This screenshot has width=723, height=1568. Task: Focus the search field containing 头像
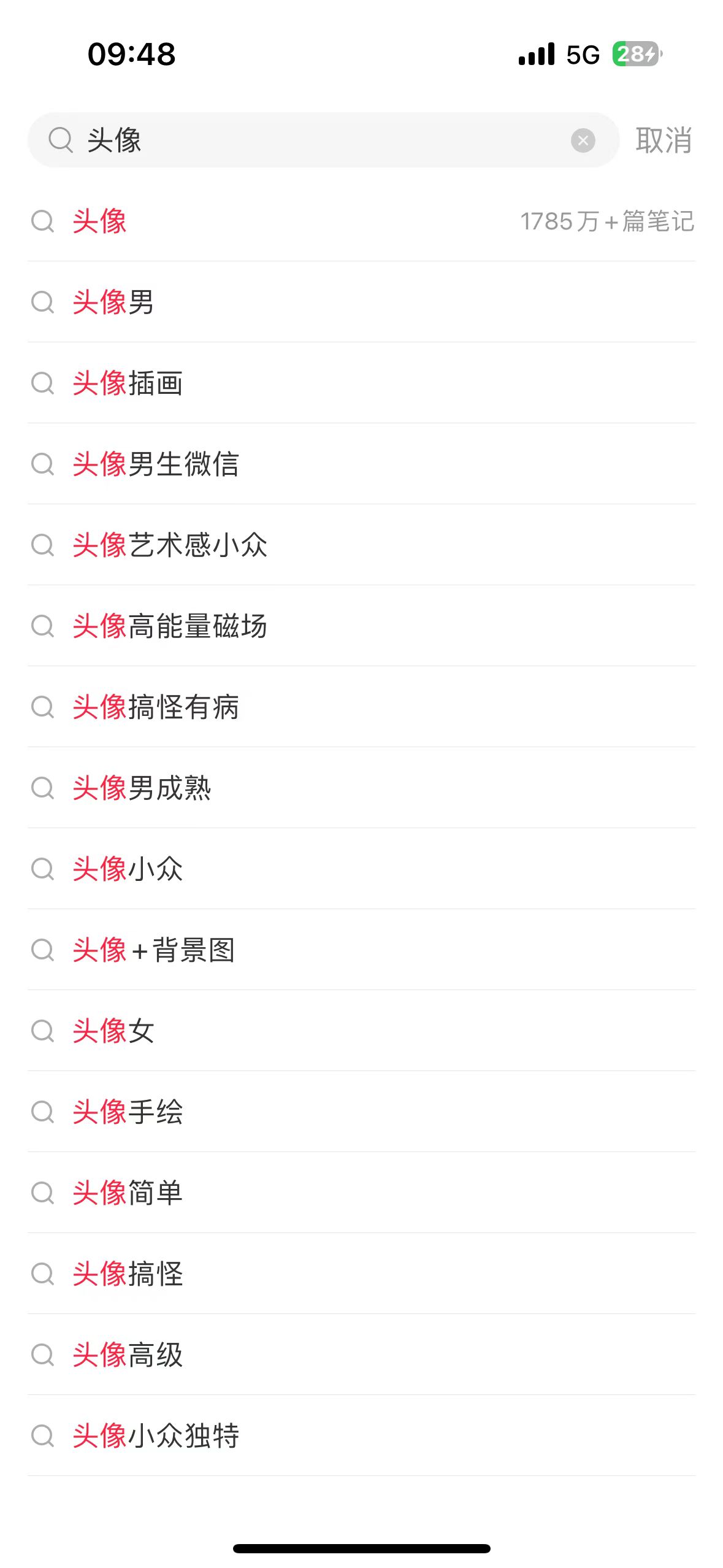(x=323, y=140)
